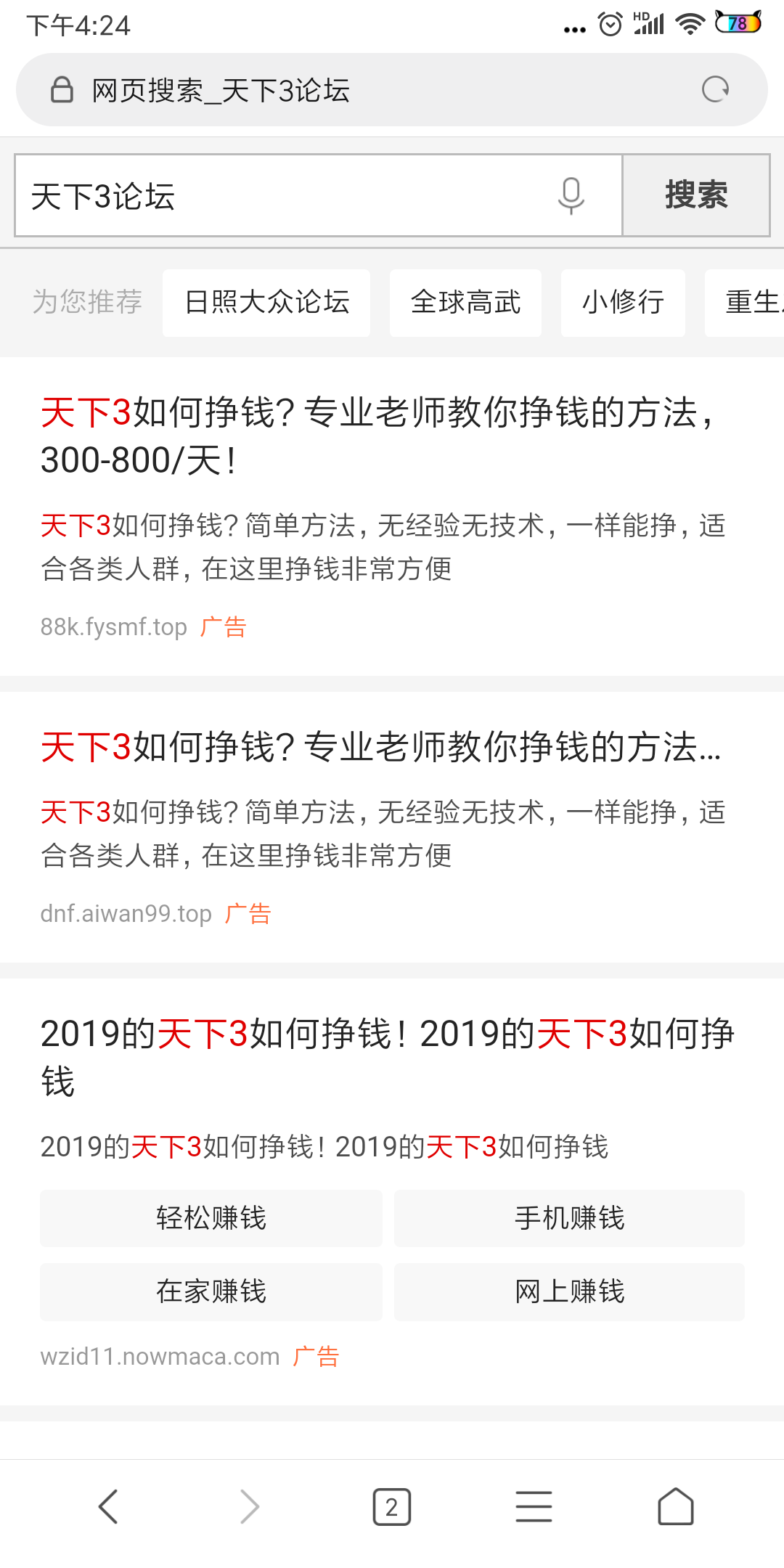Viewport: 784px width, 1568px height.
Task: Choose the 小修行 suggestion chip
Action: pyautogui.click(x=623, y=303)
